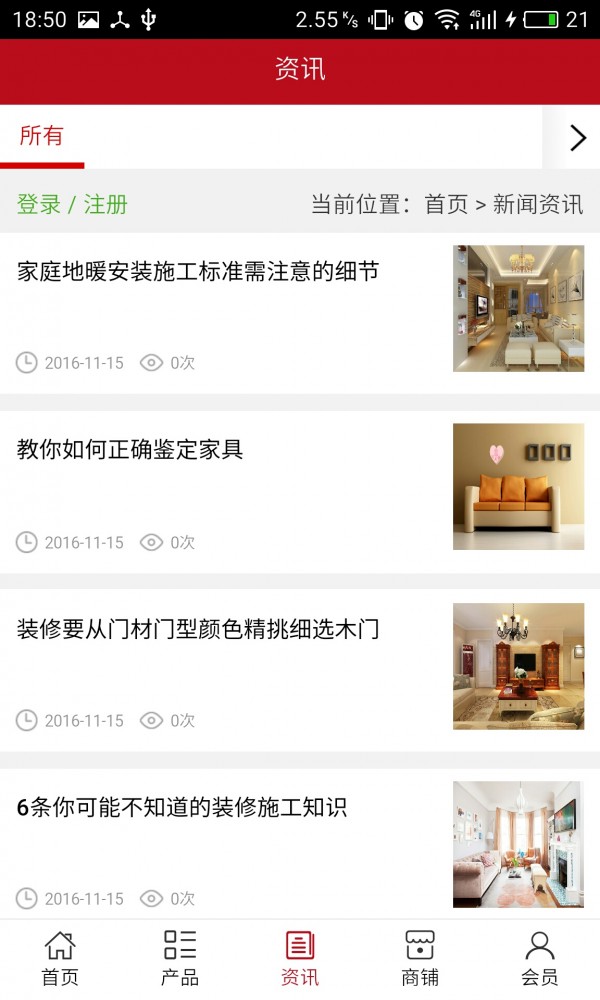Open article 家庭地暖安装施工标准需注意的细节
The height and width of the screenshot is (1000, 600).
pos(198,271)
